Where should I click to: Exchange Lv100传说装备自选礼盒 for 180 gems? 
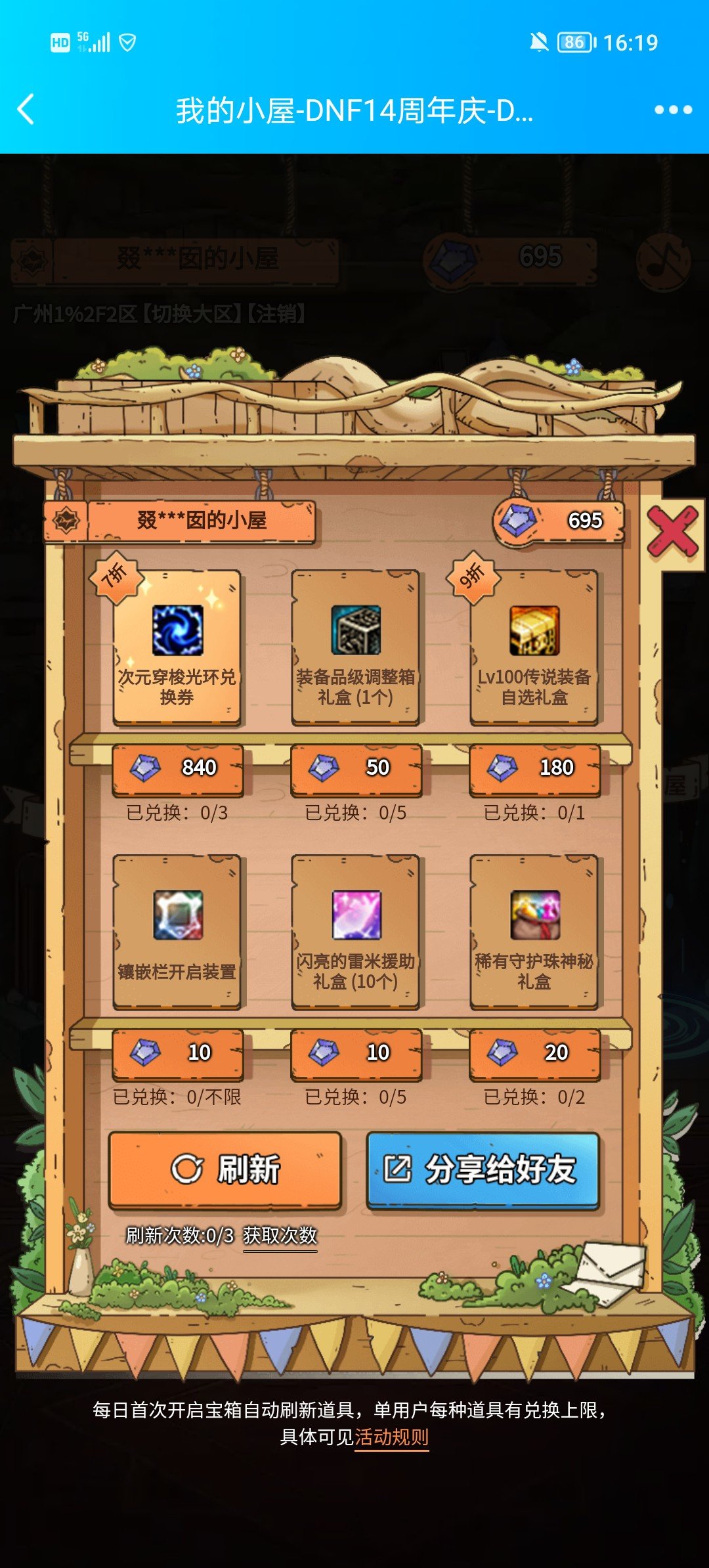pos(534,769)
